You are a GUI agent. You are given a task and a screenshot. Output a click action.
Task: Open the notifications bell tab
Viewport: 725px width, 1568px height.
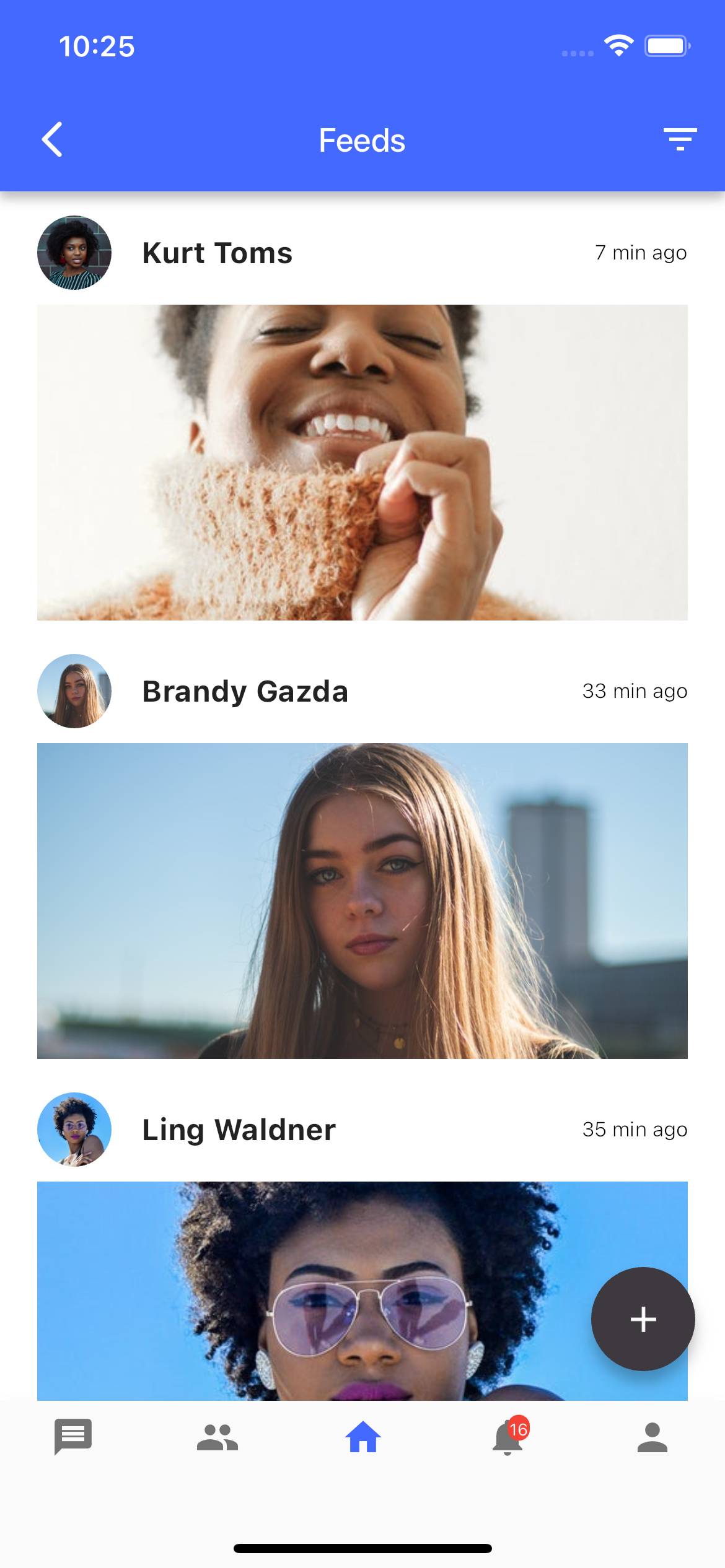pyautogui.click(x=507, y=1438)
